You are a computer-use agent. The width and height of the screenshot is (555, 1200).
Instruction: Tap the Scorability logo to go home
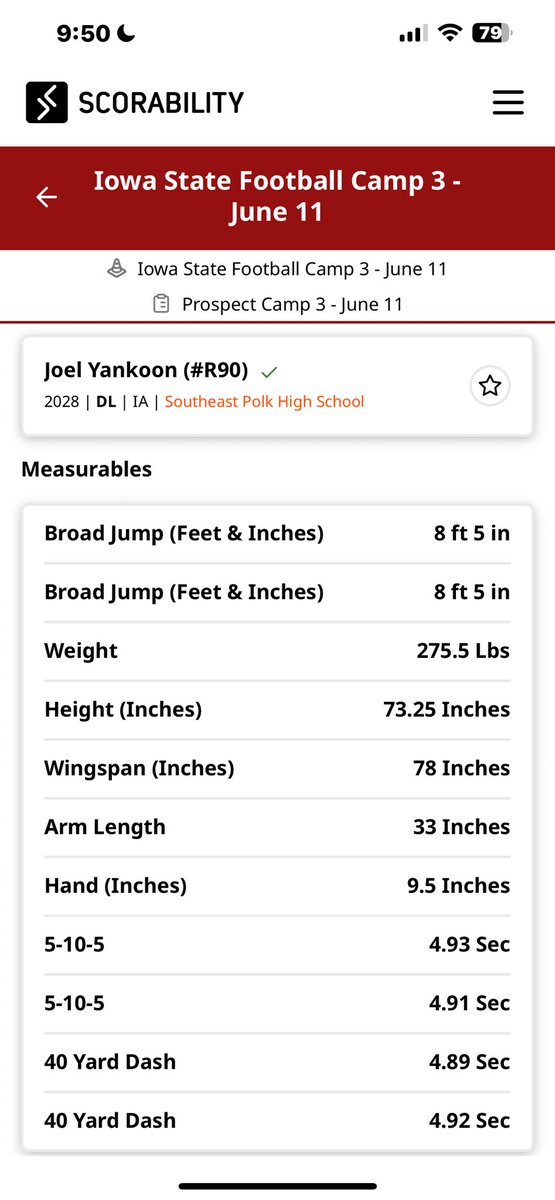click(x=134, y=102)
